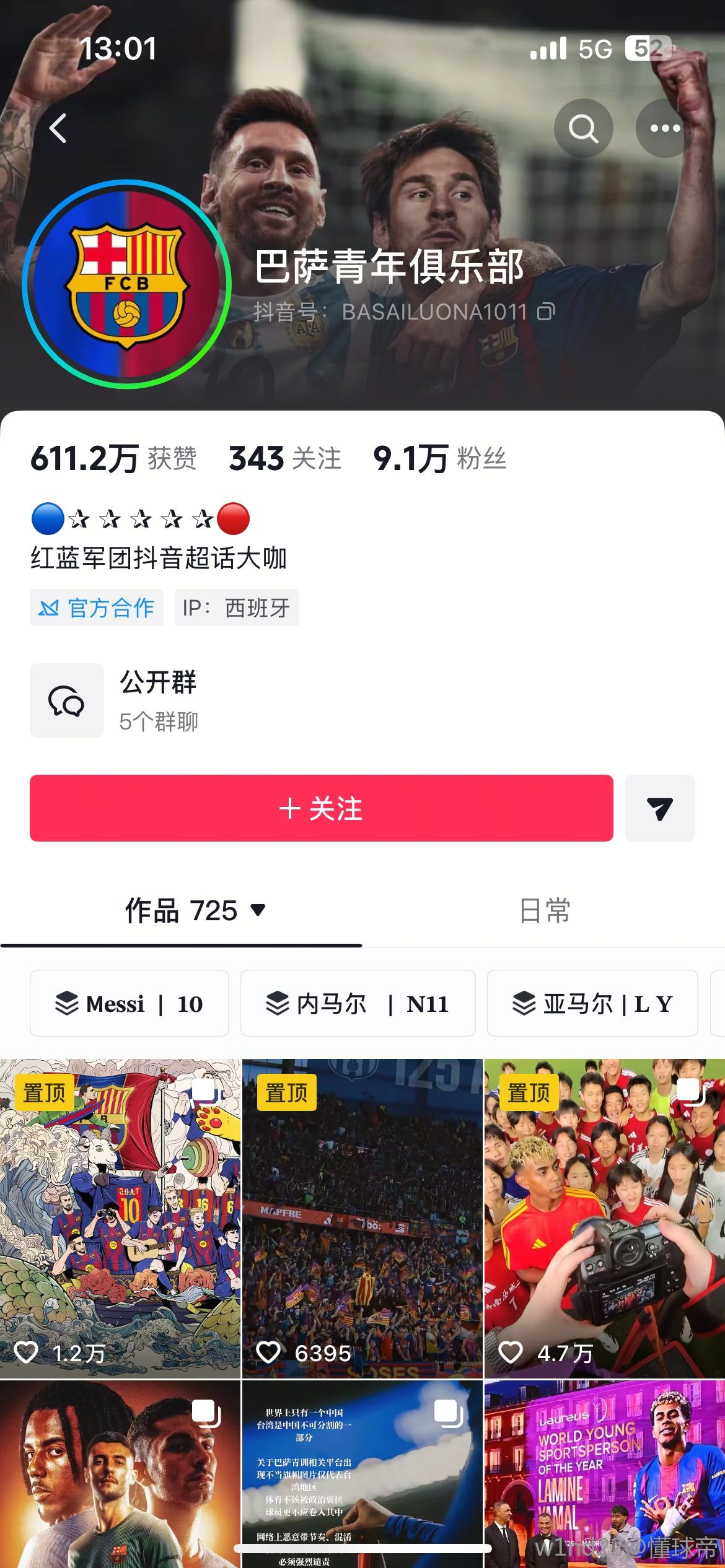
Task: Follow this account with the red 关注 button
Action: click(x=321, y=808)
